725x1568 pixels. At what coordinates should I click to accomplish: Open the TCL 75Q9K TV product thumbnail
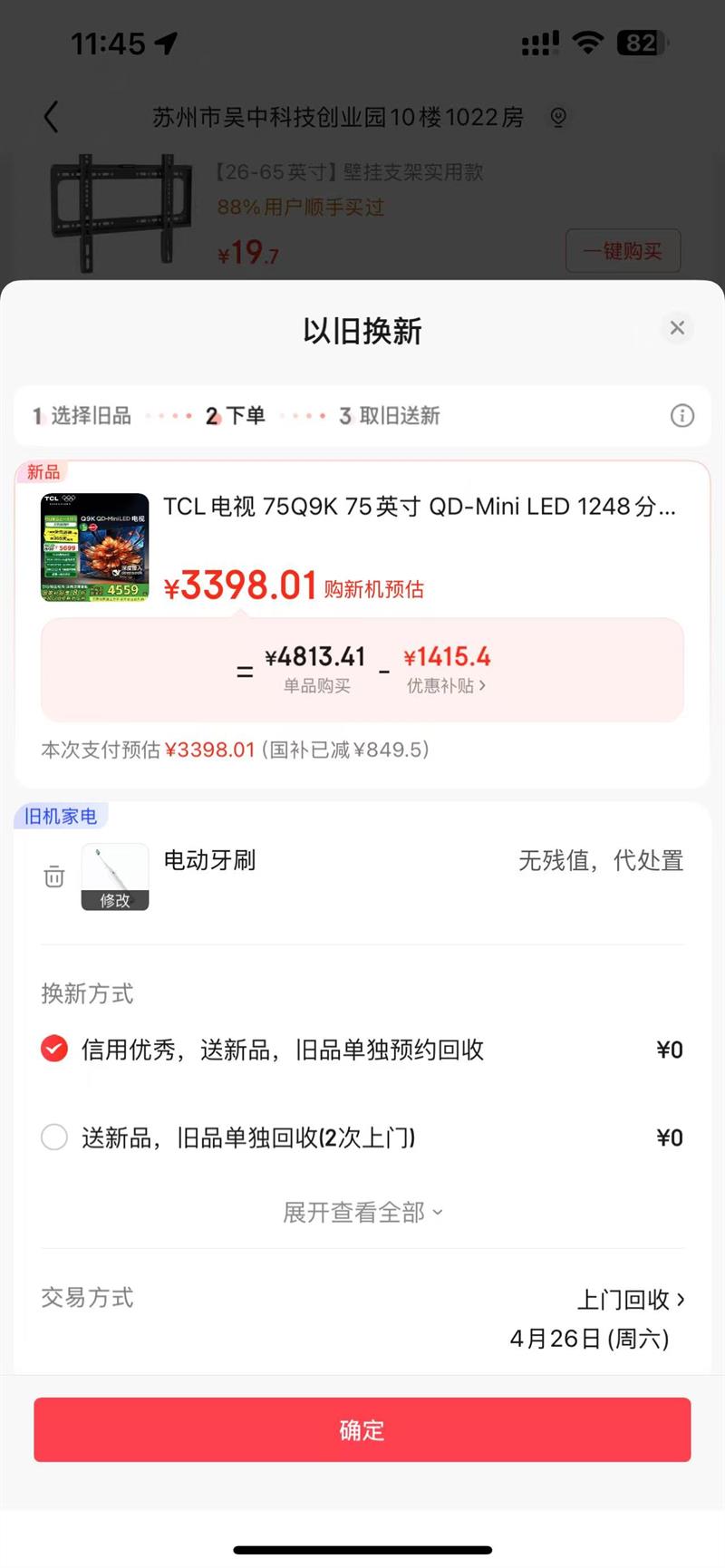(x=95, y=547)
